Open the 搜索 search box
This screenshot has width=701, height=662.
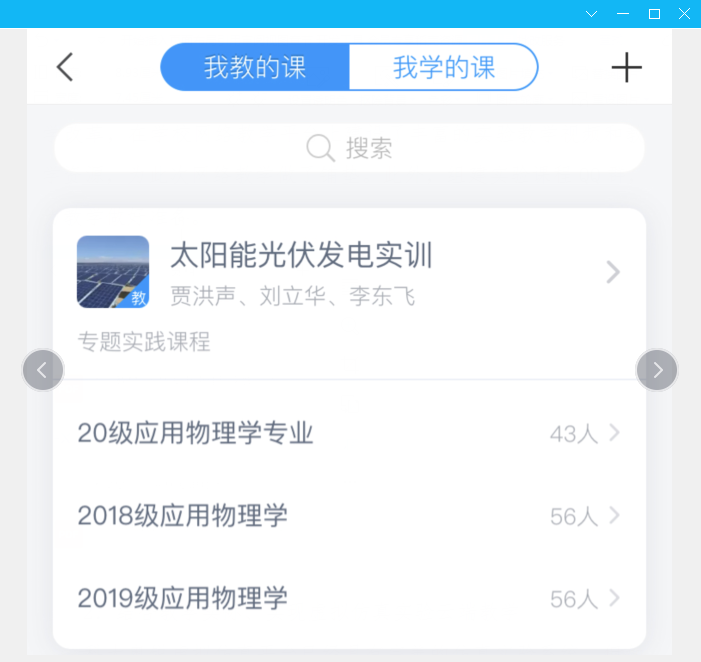pos(349,149)
